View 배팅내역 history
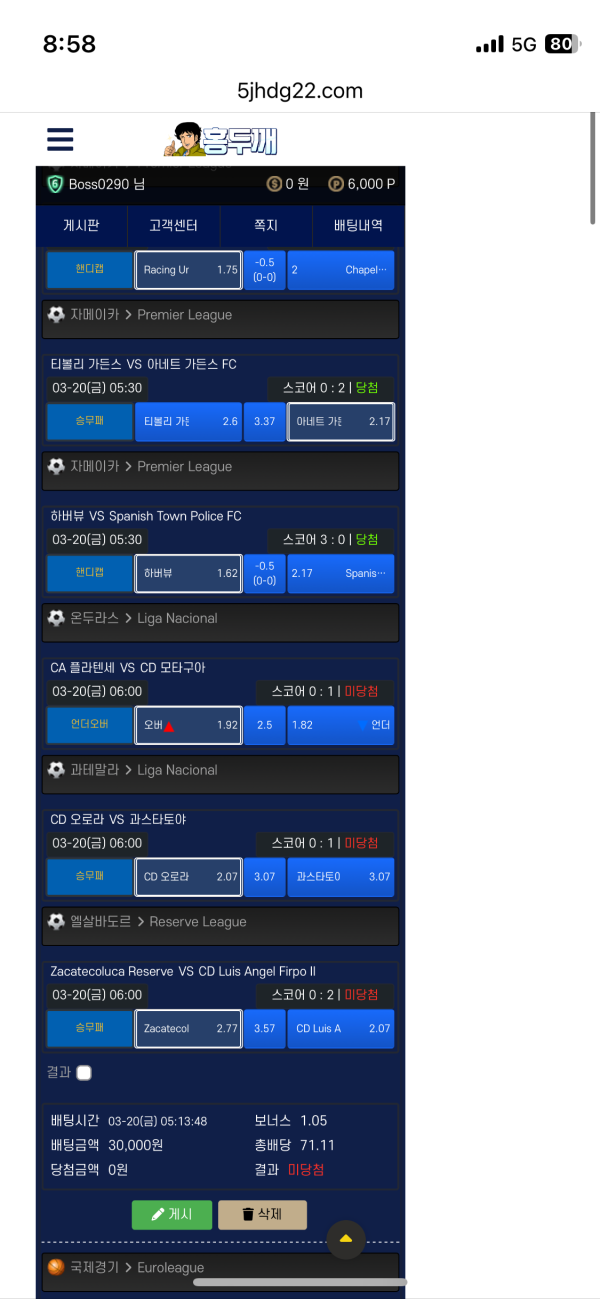This screenshot has width=600, height=1299. [358, 225]
